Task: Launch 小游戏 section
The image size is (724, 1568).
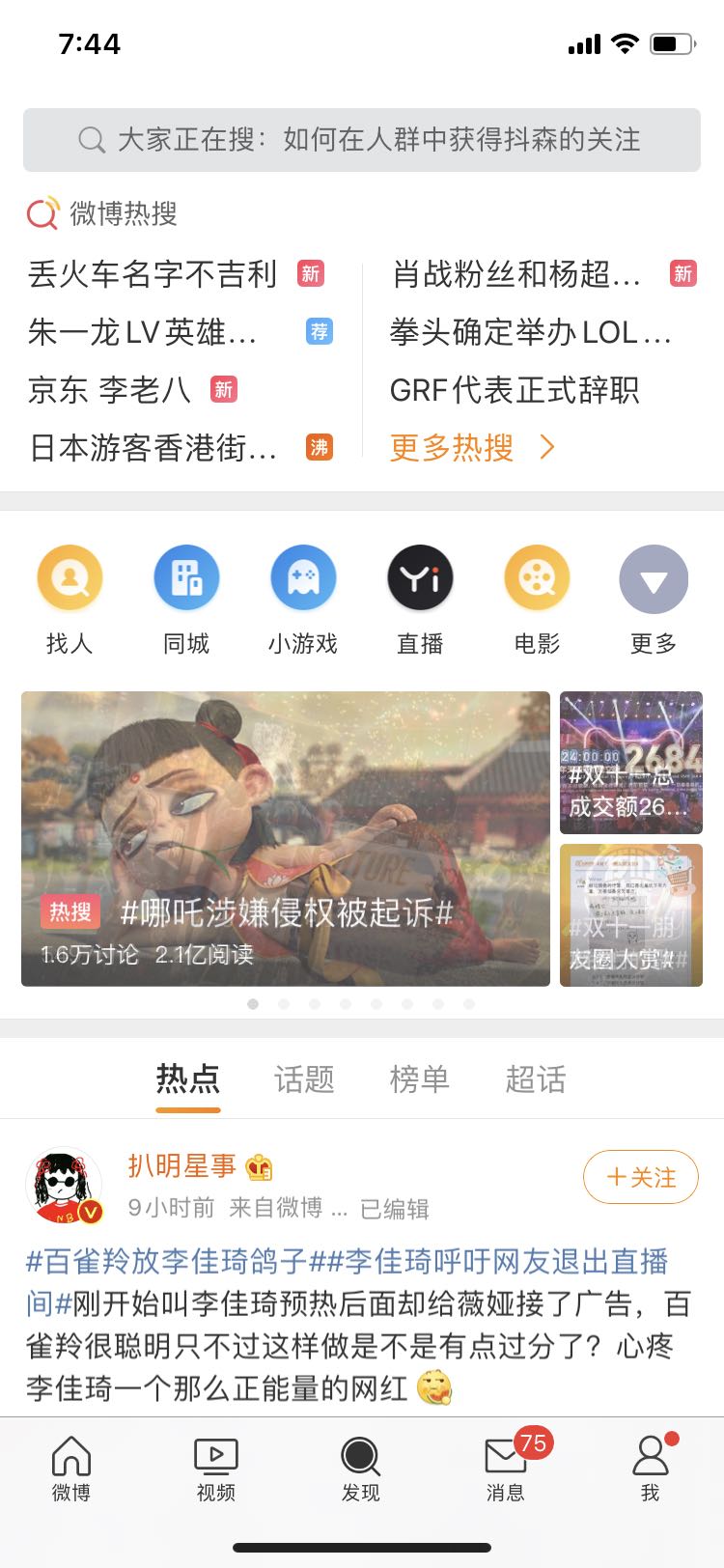Action: (303, 601)
